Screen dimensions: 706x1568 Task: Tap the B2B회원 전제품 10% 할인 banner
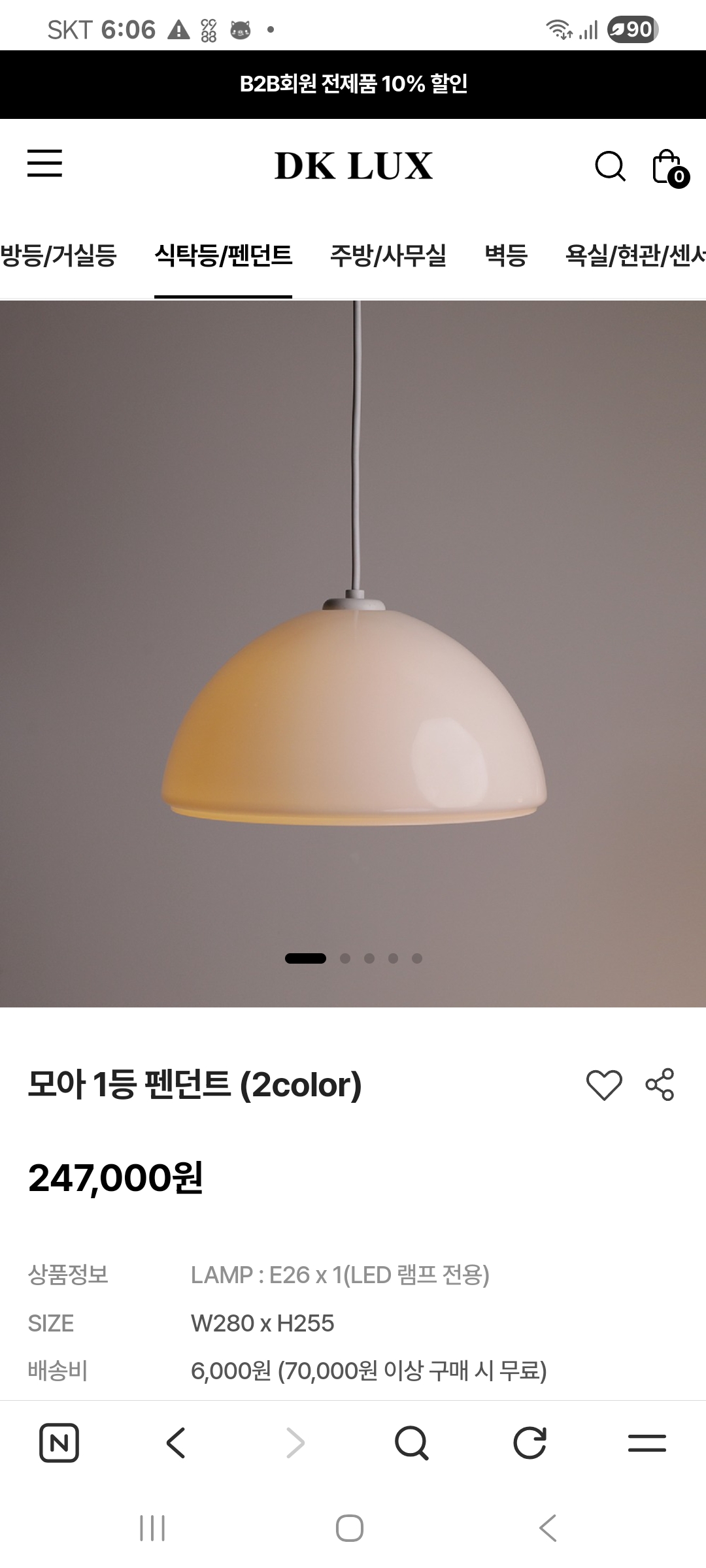tap(353, 84)
